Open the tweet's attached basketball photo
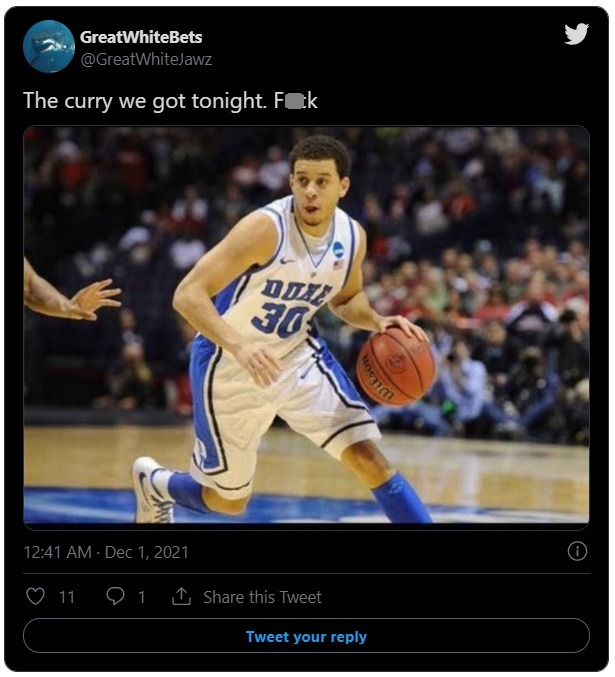The image size is (615, 677). pyautogui.click(x=306, y=326)
